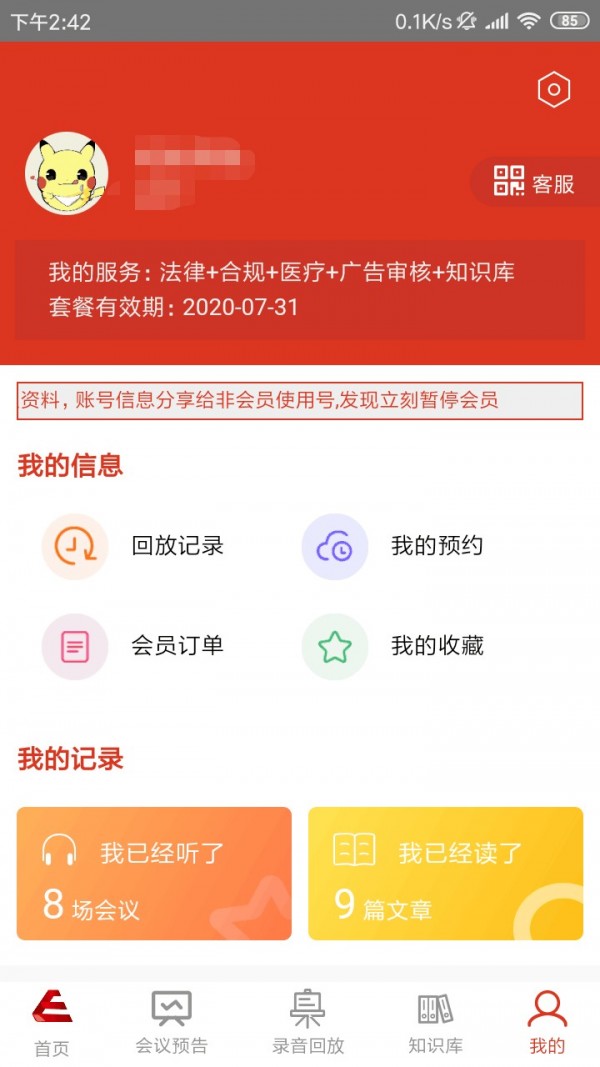Open the 我已经读了 articles card
This screenshot has height=1067, width=600.
coord(445,874)
